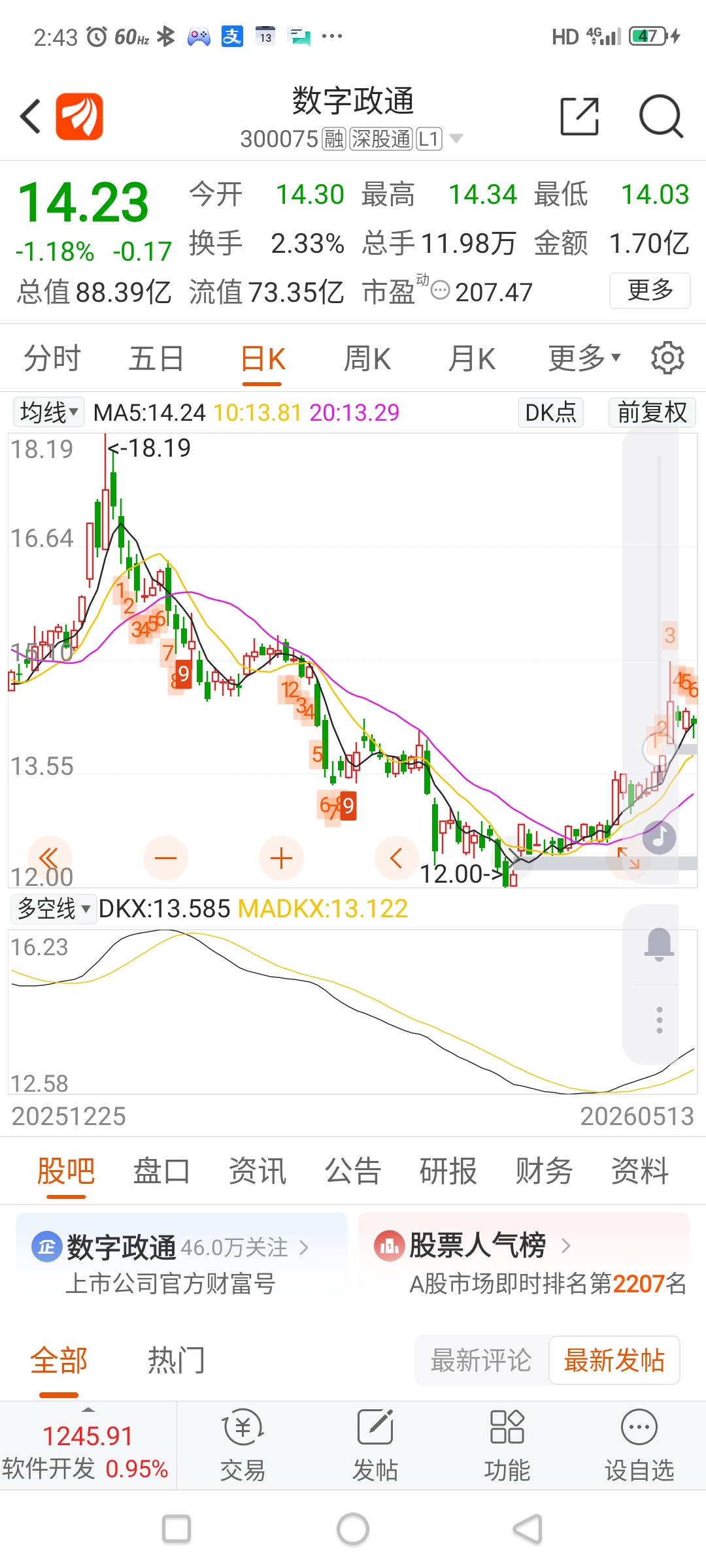Viewport: 706px width, 1568px height.
Task: Tap the system home button
Action: 353,1529
